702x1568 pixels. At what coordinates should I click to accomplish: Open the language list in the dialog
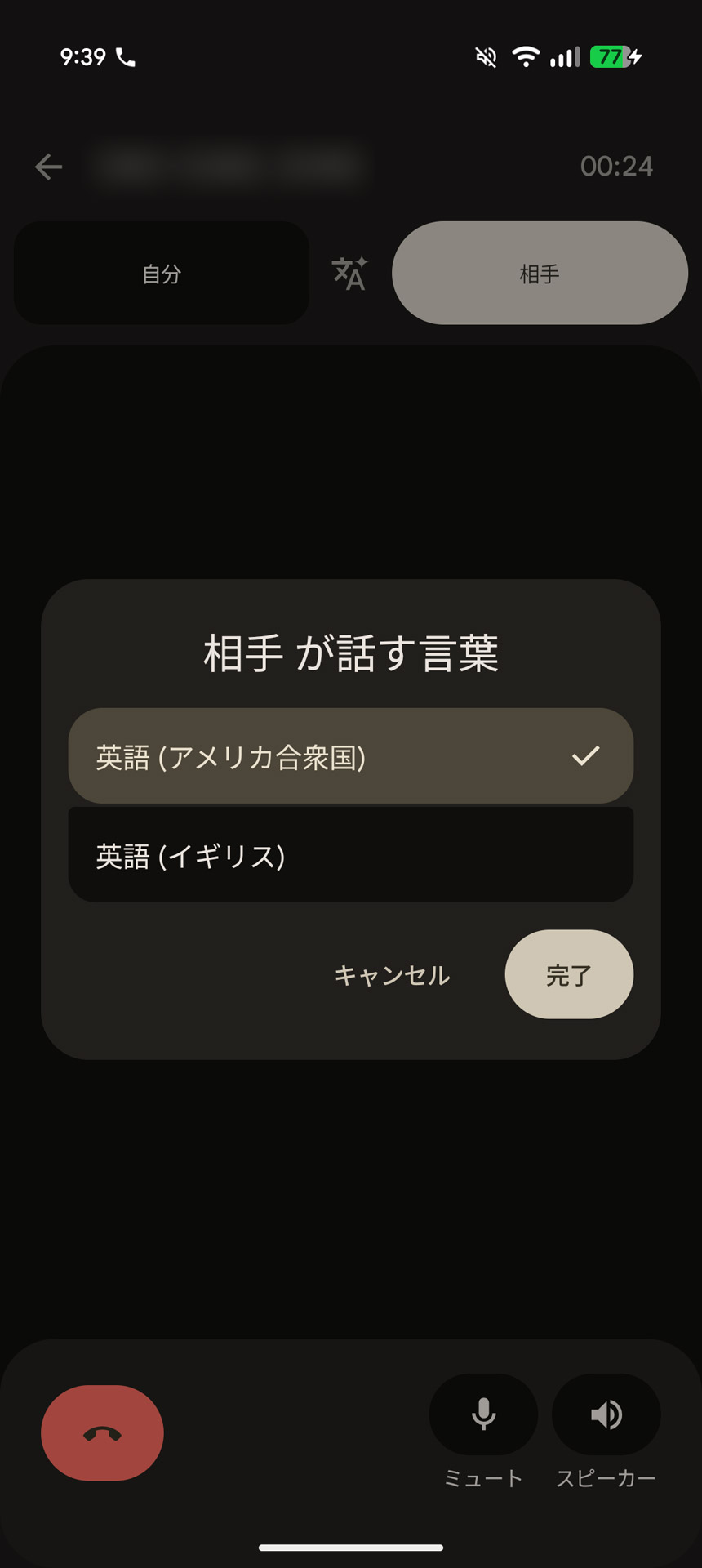[x=350, y=804]
